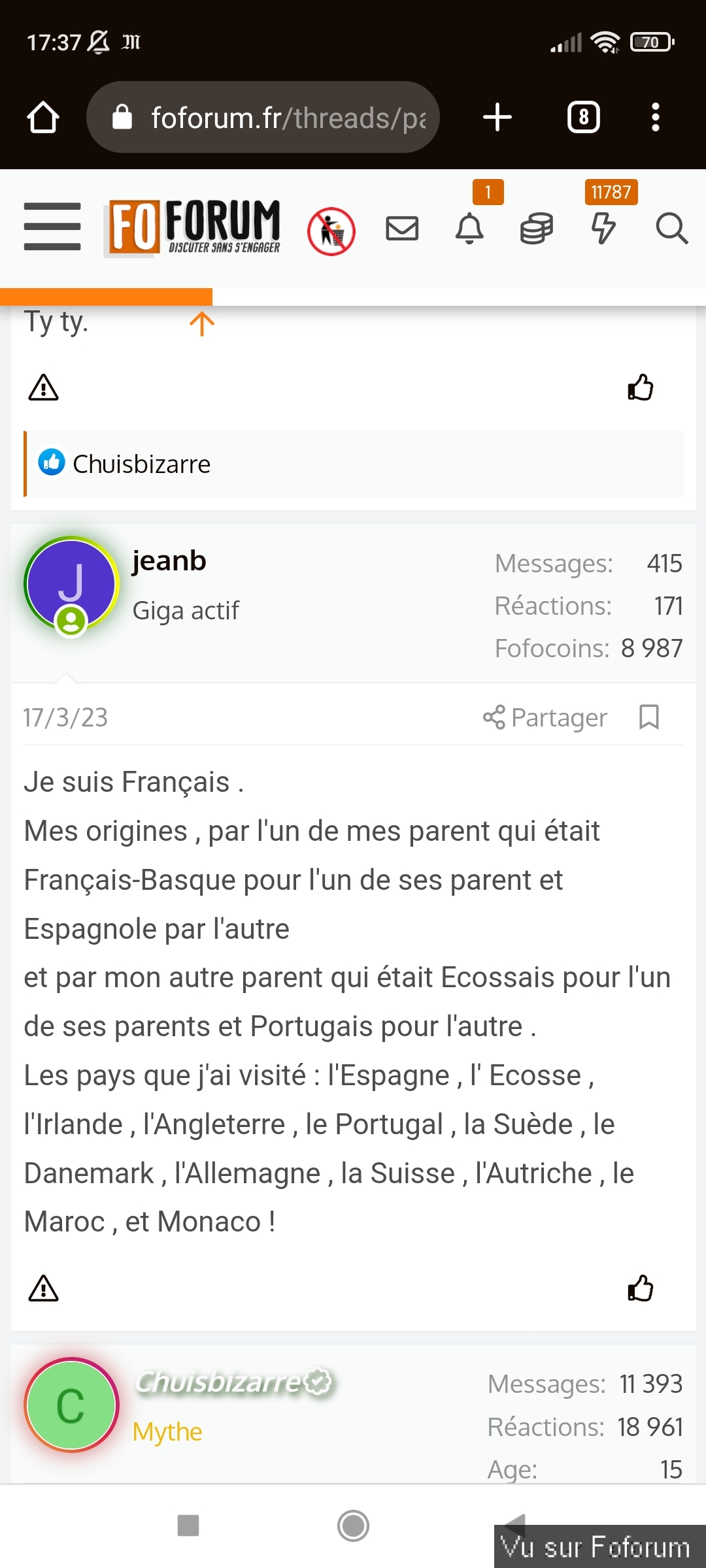Open the browser overflow menu

(x=656, y=118)
